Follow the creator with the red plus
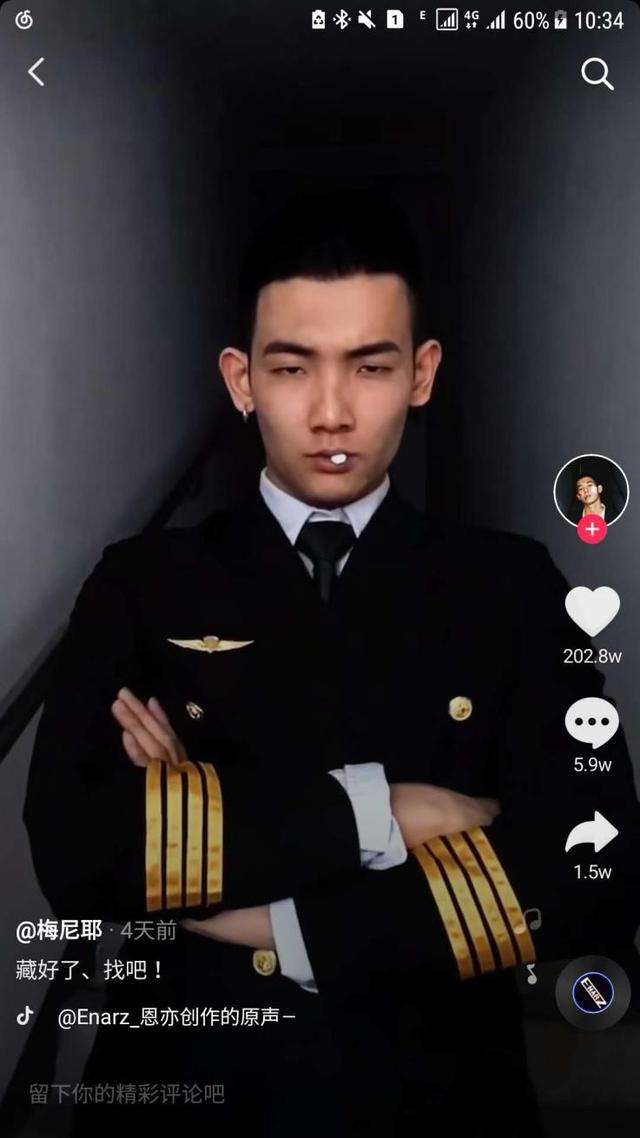 [x=592, y=530]
